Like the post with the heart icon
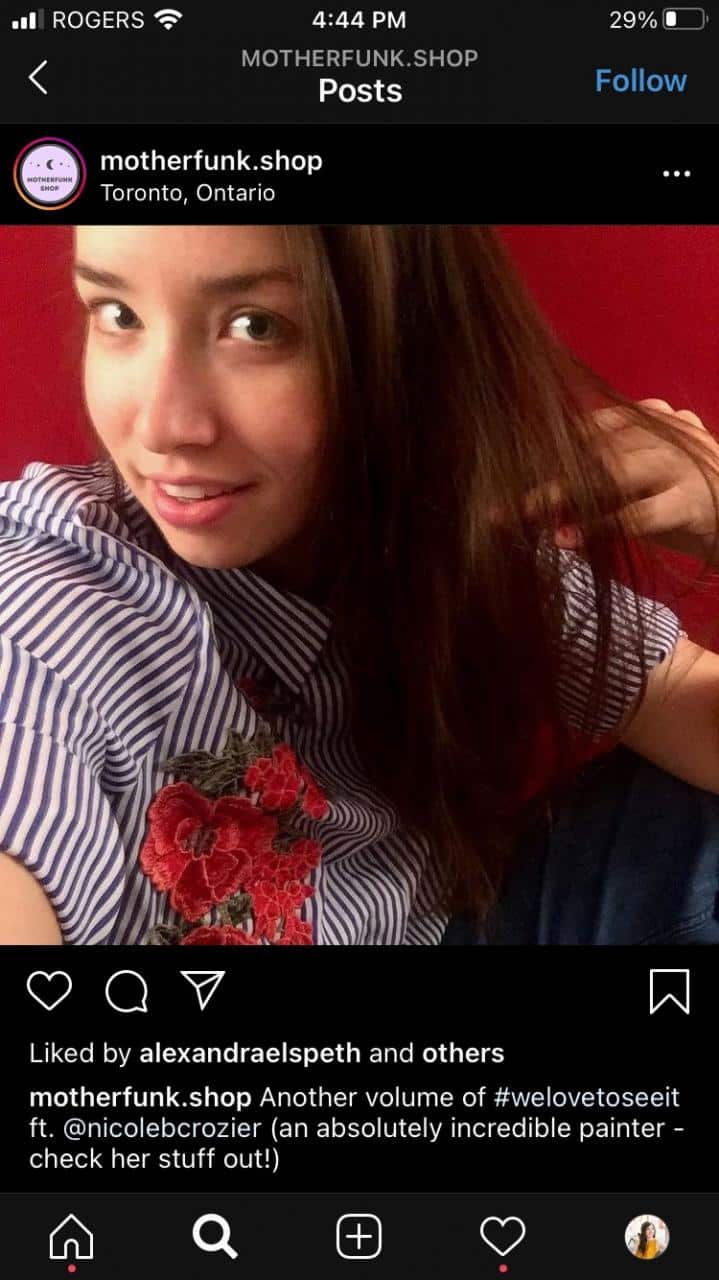Screen dimensions: 719x1280 click(49, 991)
